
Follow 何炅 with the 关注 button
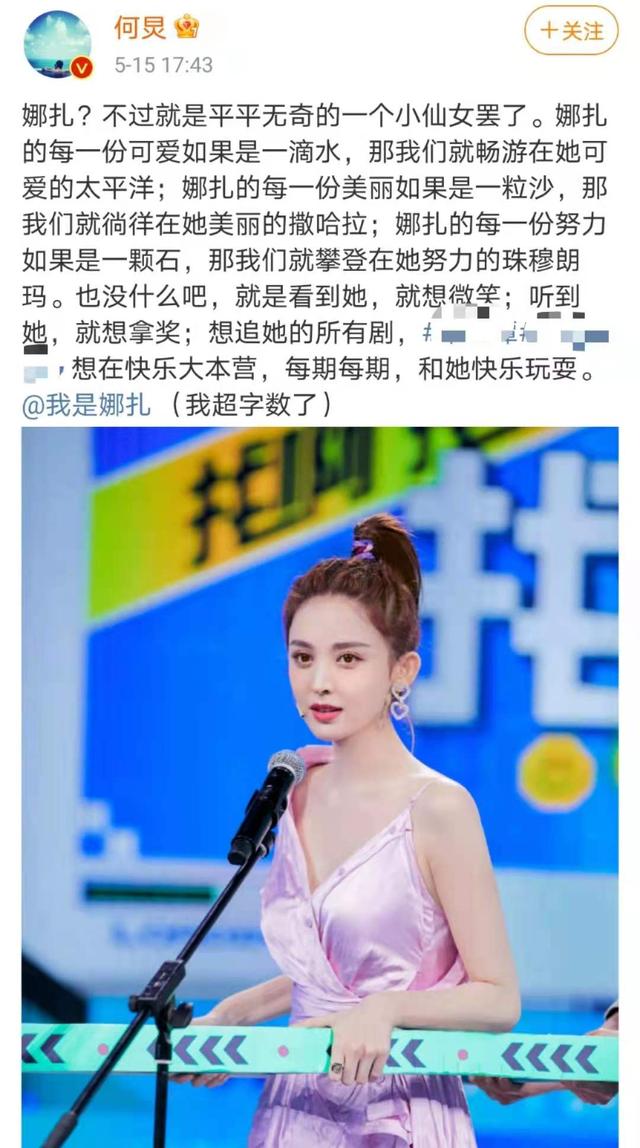571,30
